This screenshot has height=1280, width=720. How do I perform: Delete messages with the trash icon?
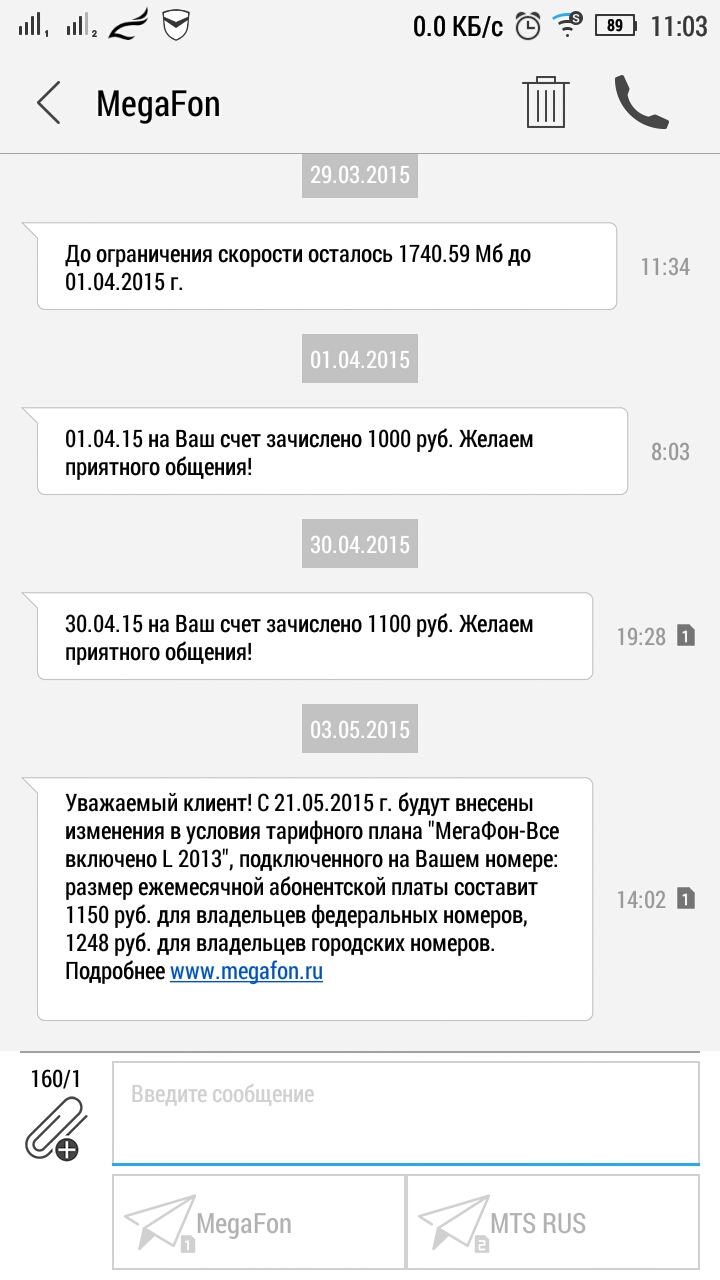[546, 102]
